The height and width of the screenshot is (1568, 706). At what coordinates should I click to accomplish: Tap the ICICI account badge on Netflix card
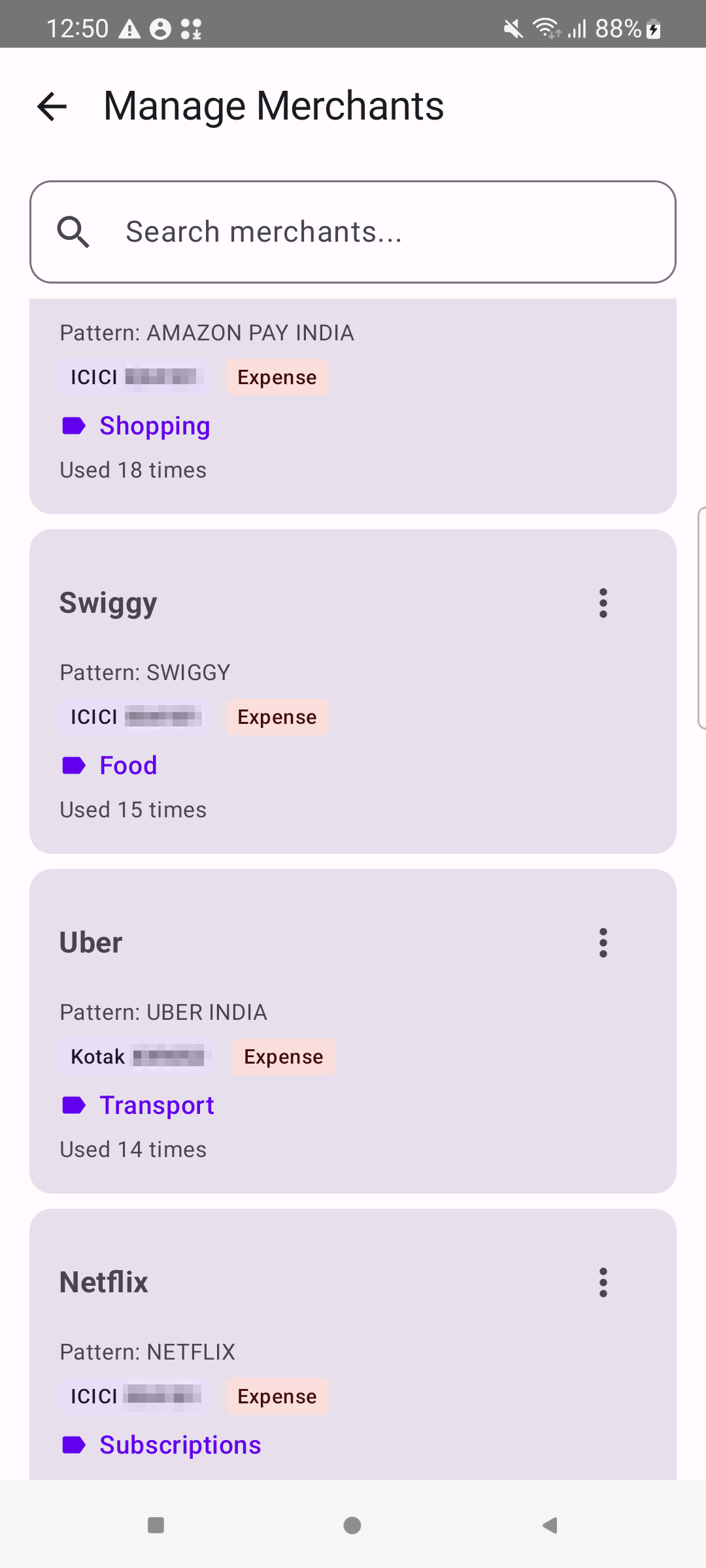tap(135, 1396)
